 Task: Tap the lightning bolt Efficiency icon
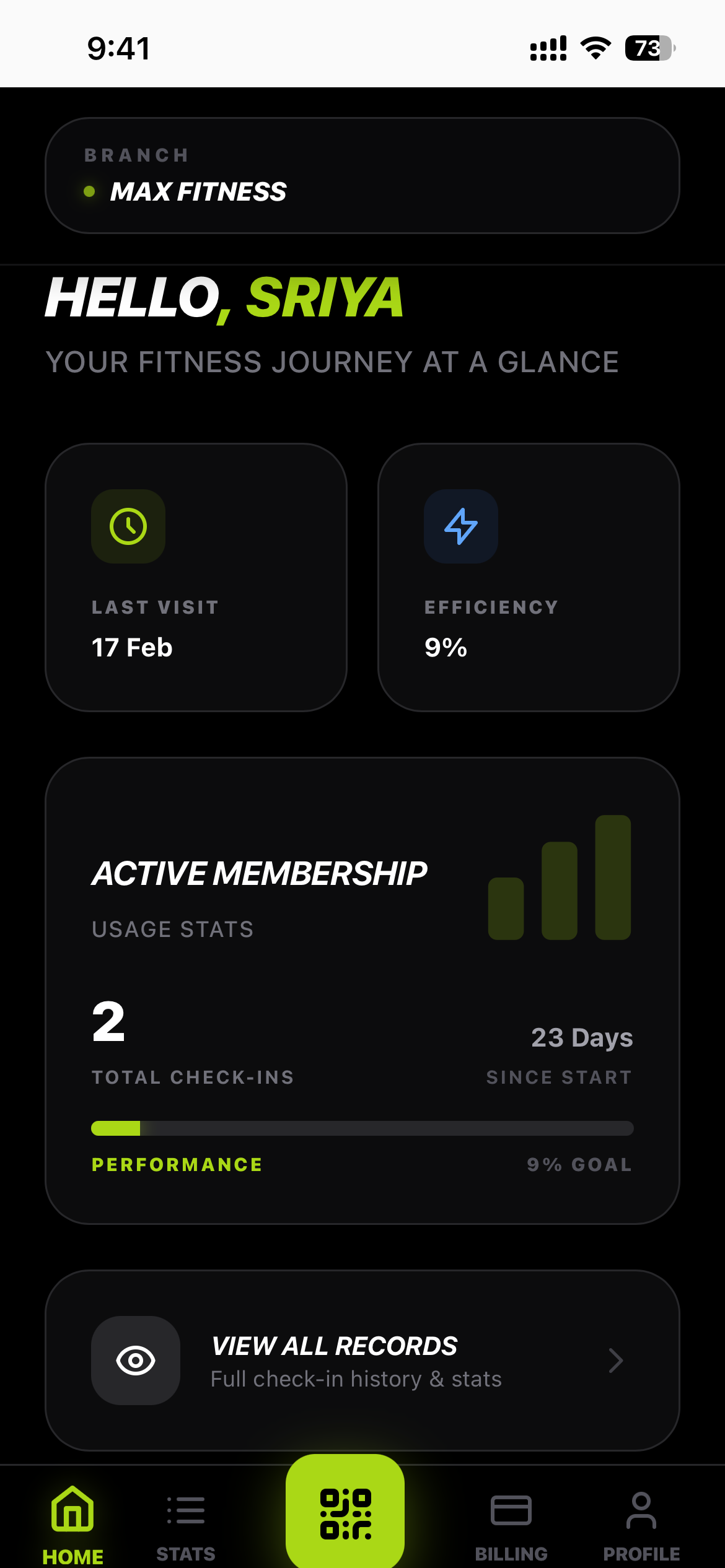click(460, 527)
